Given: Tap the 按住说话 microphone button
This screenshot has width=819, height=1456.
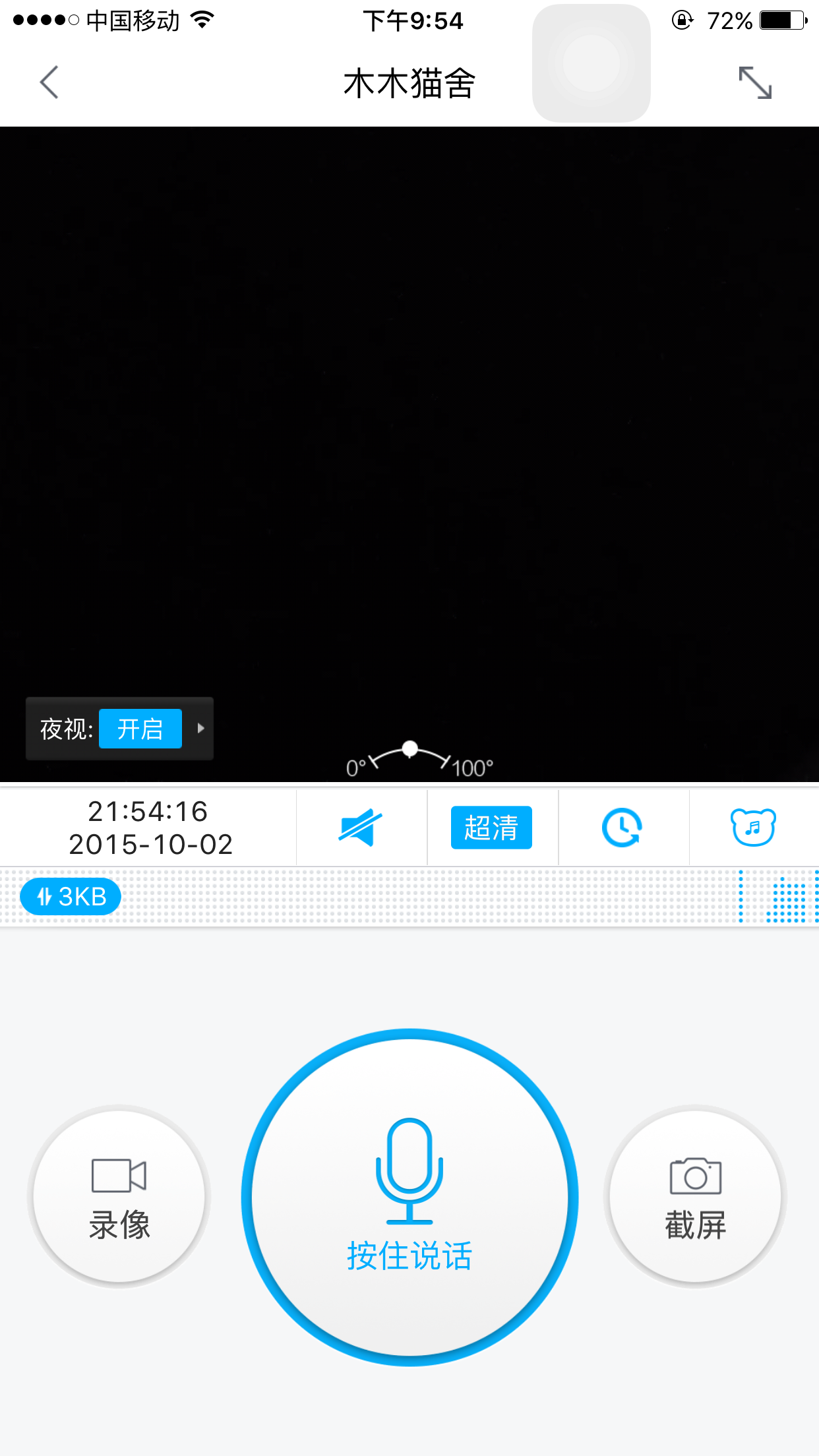Looking at the screenshot, I should [x=409, y=1196].
